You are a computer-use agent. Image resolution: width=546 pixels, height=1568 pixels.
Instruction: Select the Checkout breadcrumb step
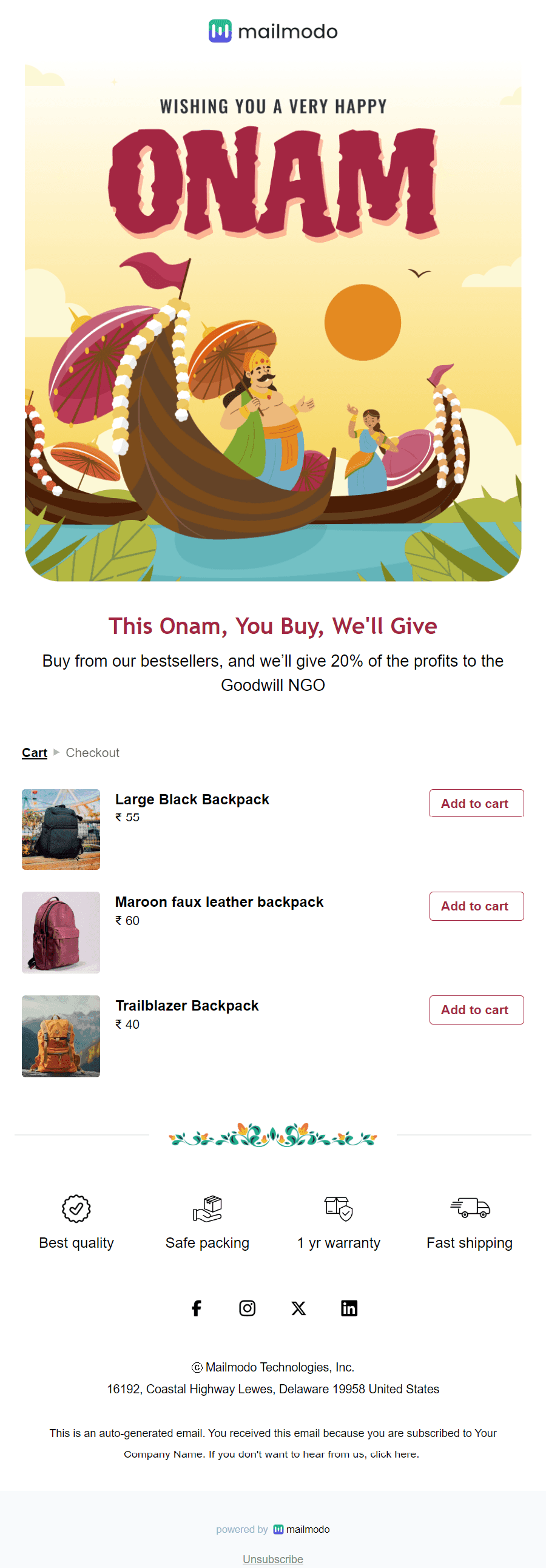pyautogui.click(x=93, y=752)
